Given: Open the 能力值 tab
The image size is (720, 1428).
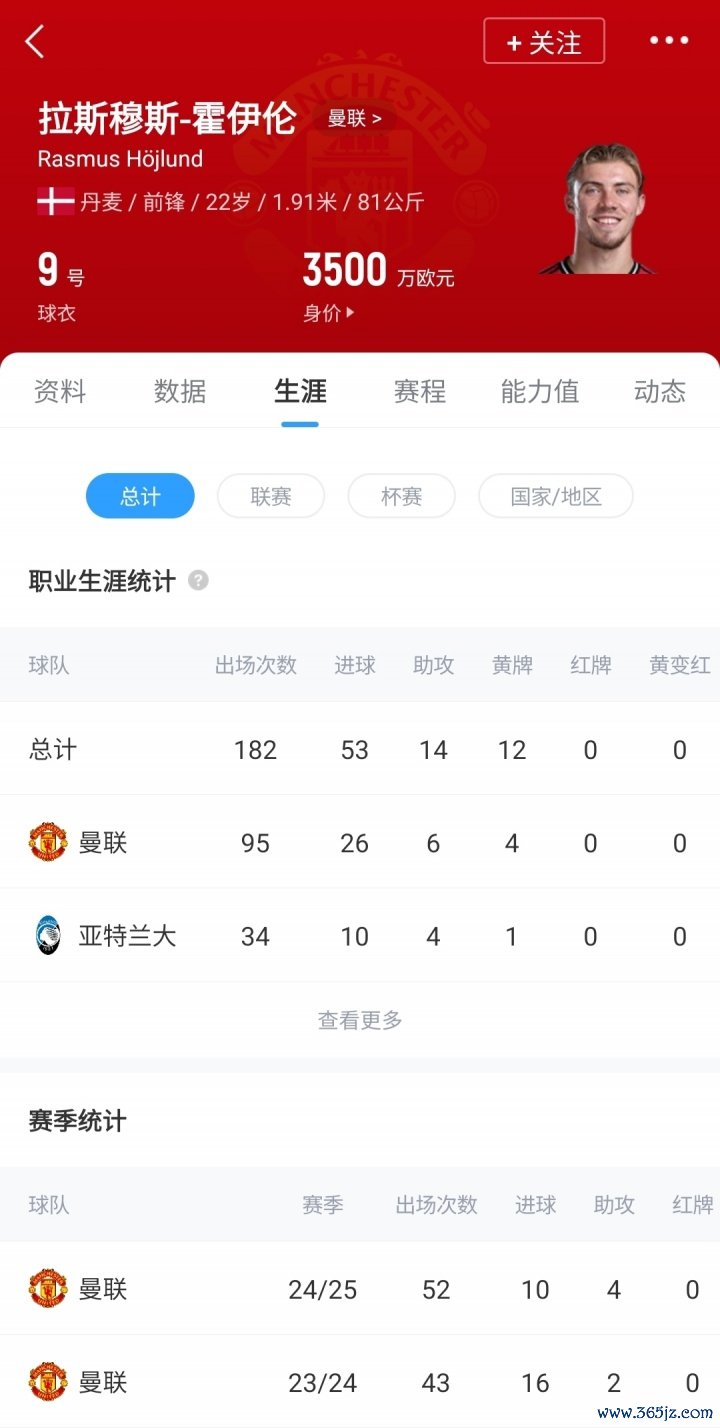Looking at the screenshot, I should click(x=540, y=391).
